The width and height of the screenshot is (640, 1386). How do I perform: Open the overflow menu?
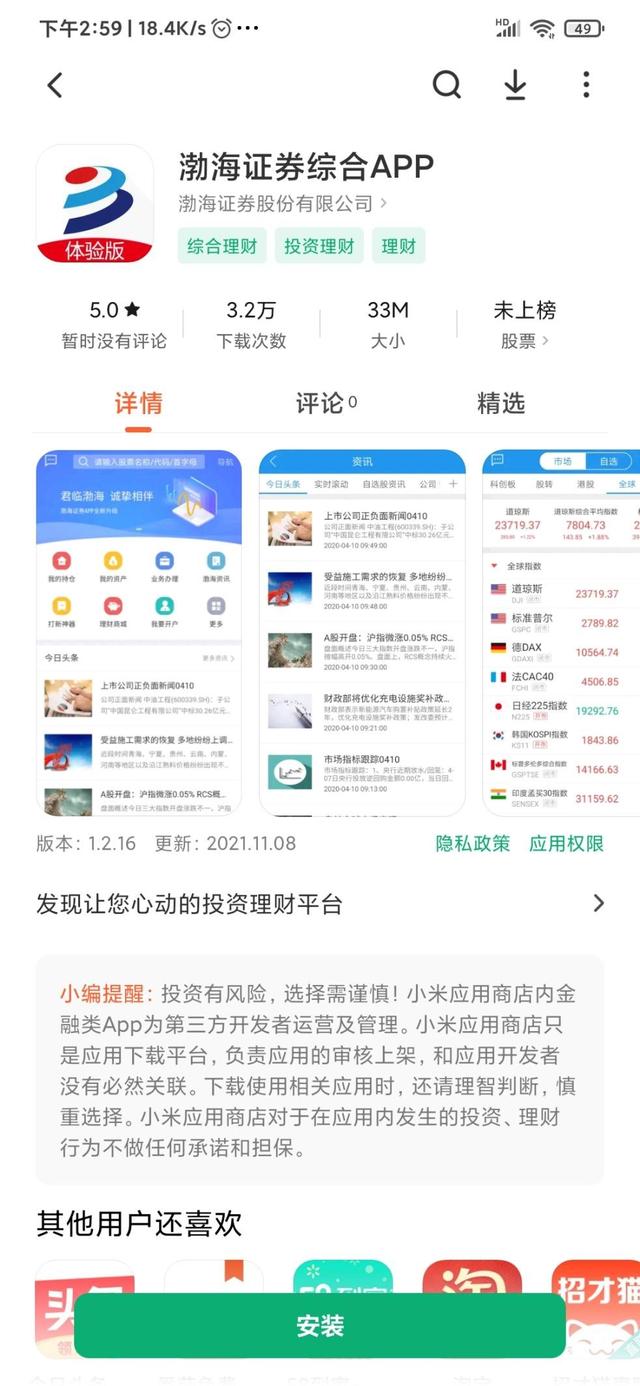(x=586, y=85)
